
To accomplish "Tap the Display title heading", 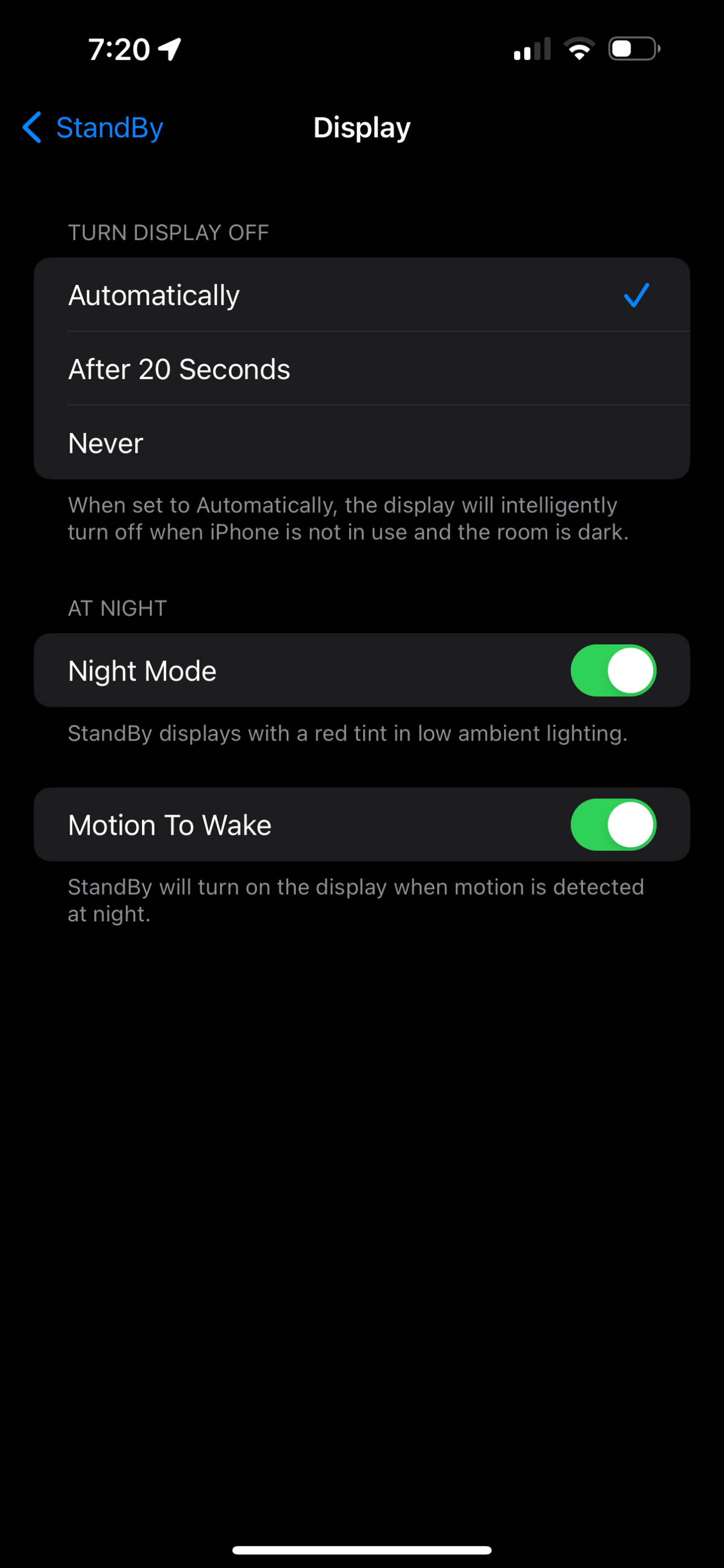I will click(x=361, y=128).
